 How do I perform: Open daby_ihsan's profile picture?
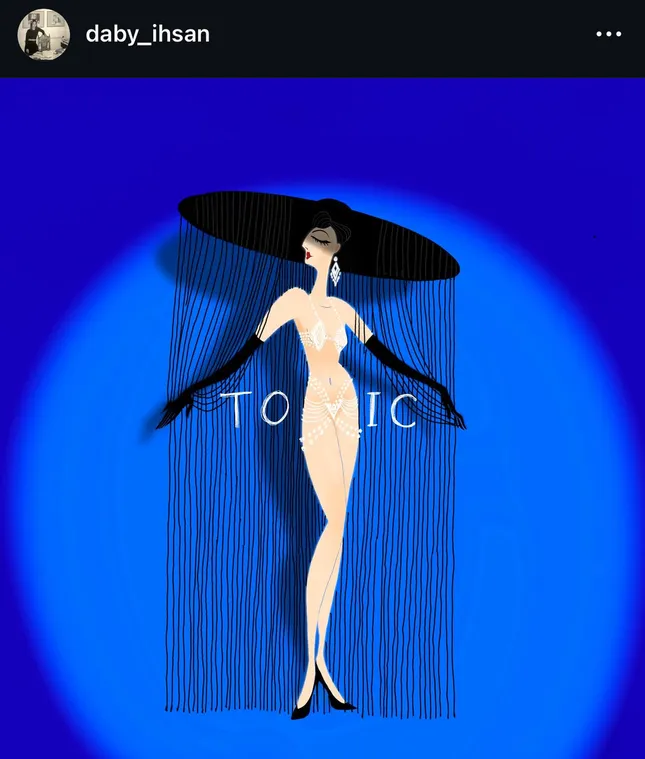[x=44, y=34]
